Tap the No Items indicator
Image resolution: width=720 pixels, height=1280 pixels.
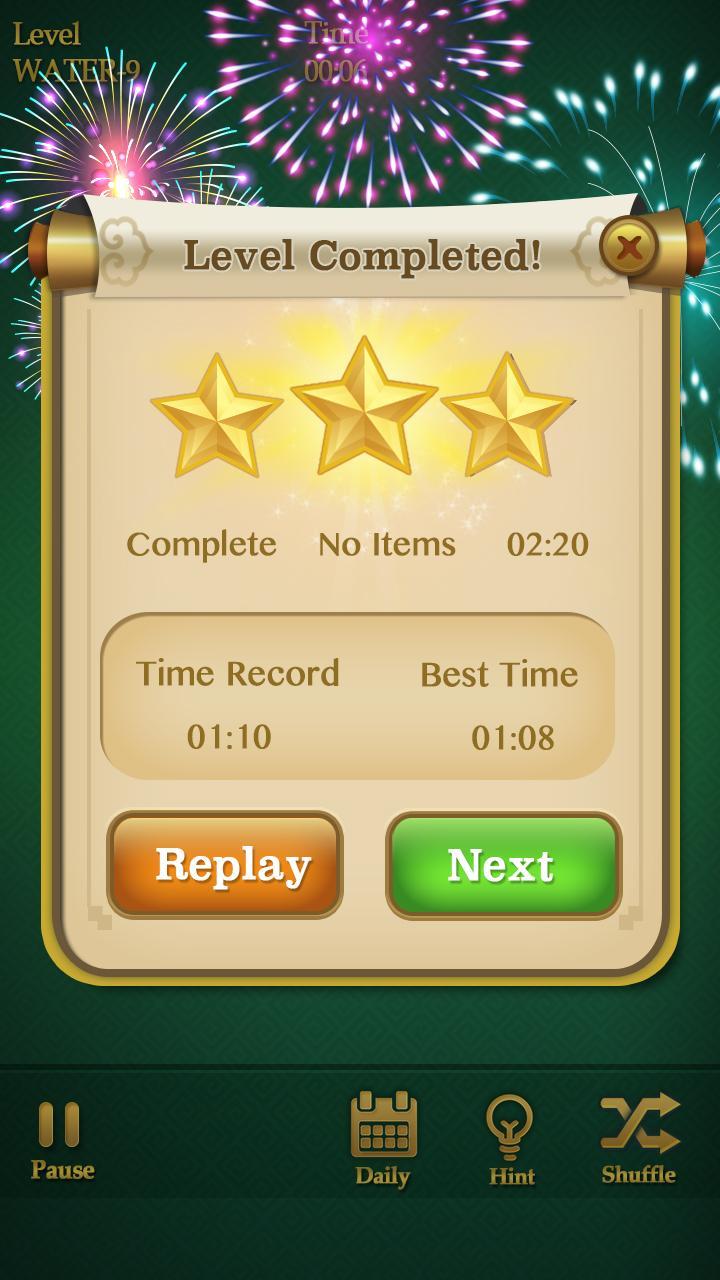pyautogui.click(x=385, y=545)
